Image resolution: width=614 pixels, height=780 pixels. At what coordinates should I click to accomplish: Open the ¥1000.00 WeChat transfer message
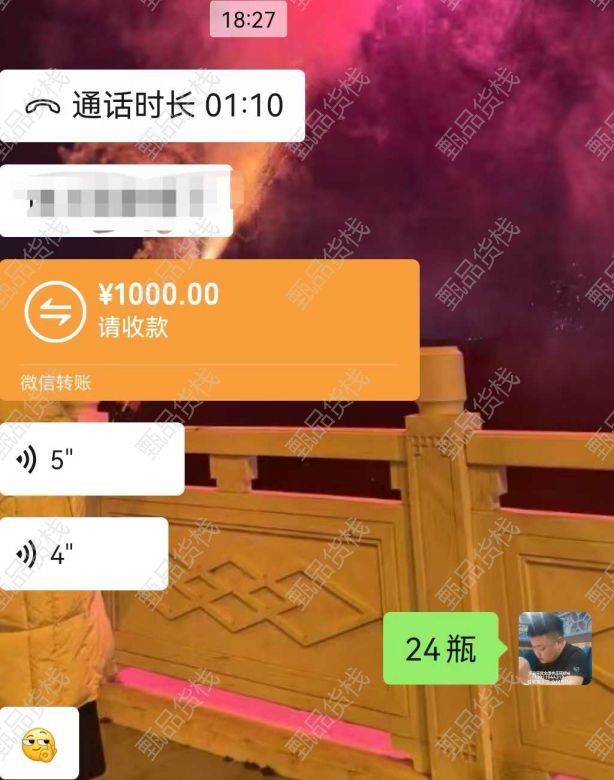(x=208, y=329)
